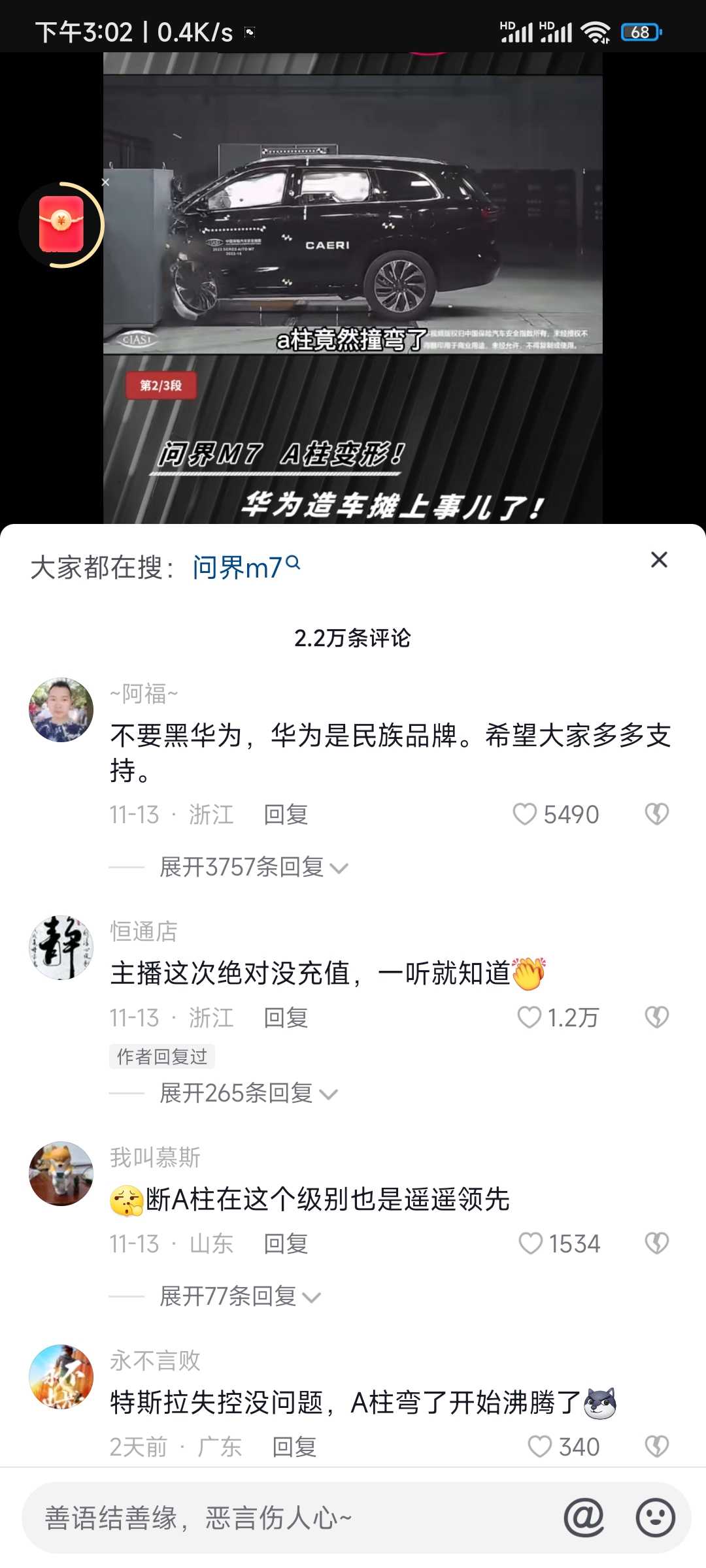Expand 77 replies under 我叫慕斯
Image resolution: width=706 pixels, height=1568 pixels.
240,1296
